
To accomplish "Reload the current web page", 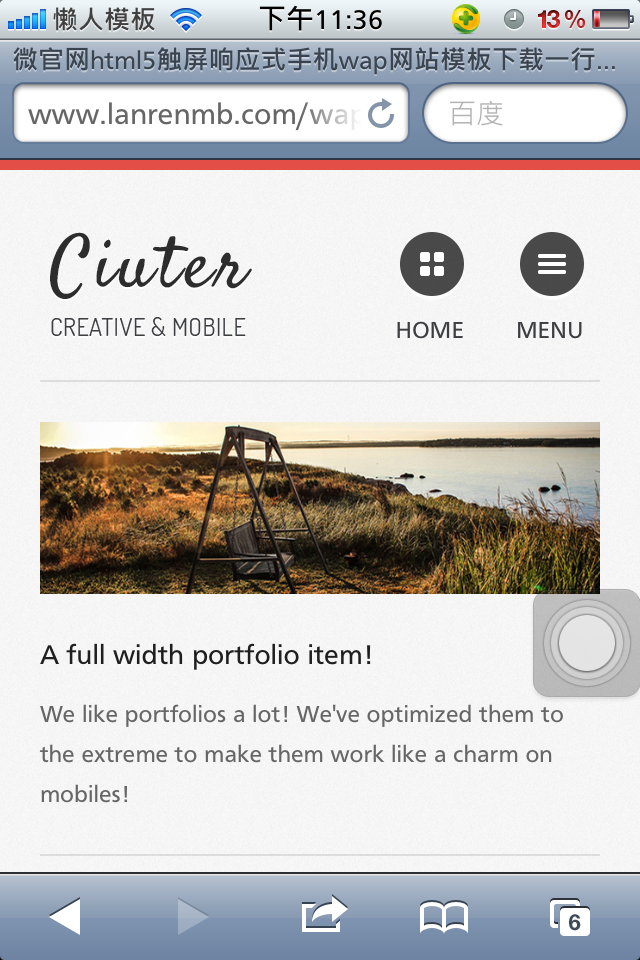I will pyautogui.click(x=381, y=114).
